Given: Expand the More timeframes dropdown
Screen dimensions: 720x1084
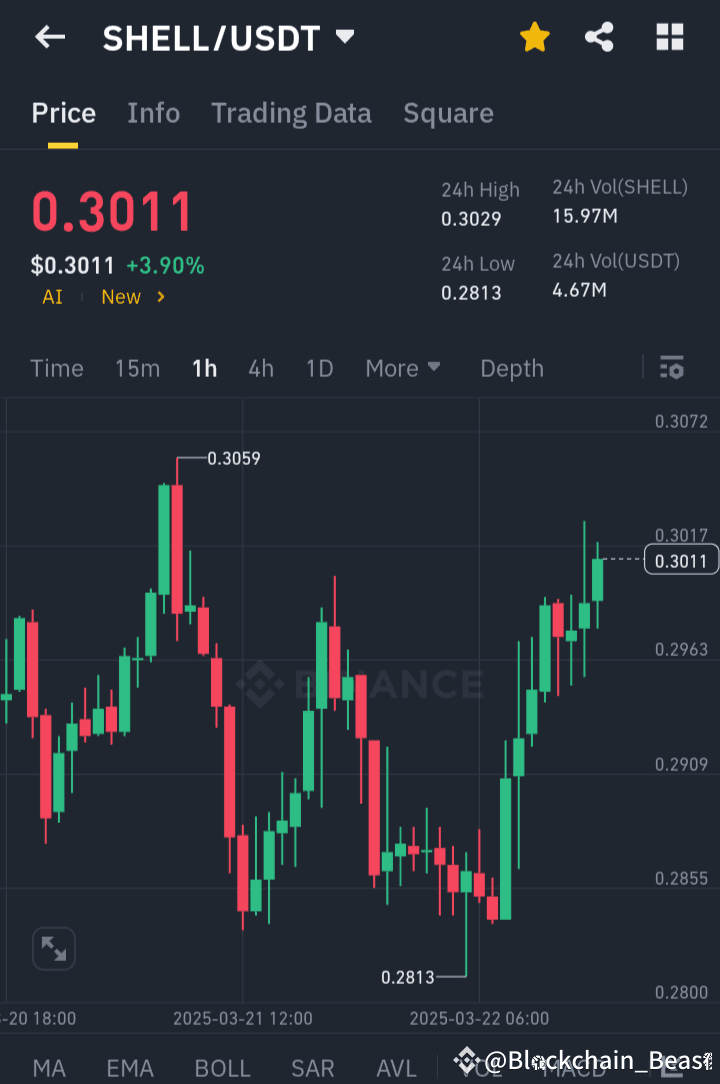Looking at the screenshot, I should pos(402,368).
